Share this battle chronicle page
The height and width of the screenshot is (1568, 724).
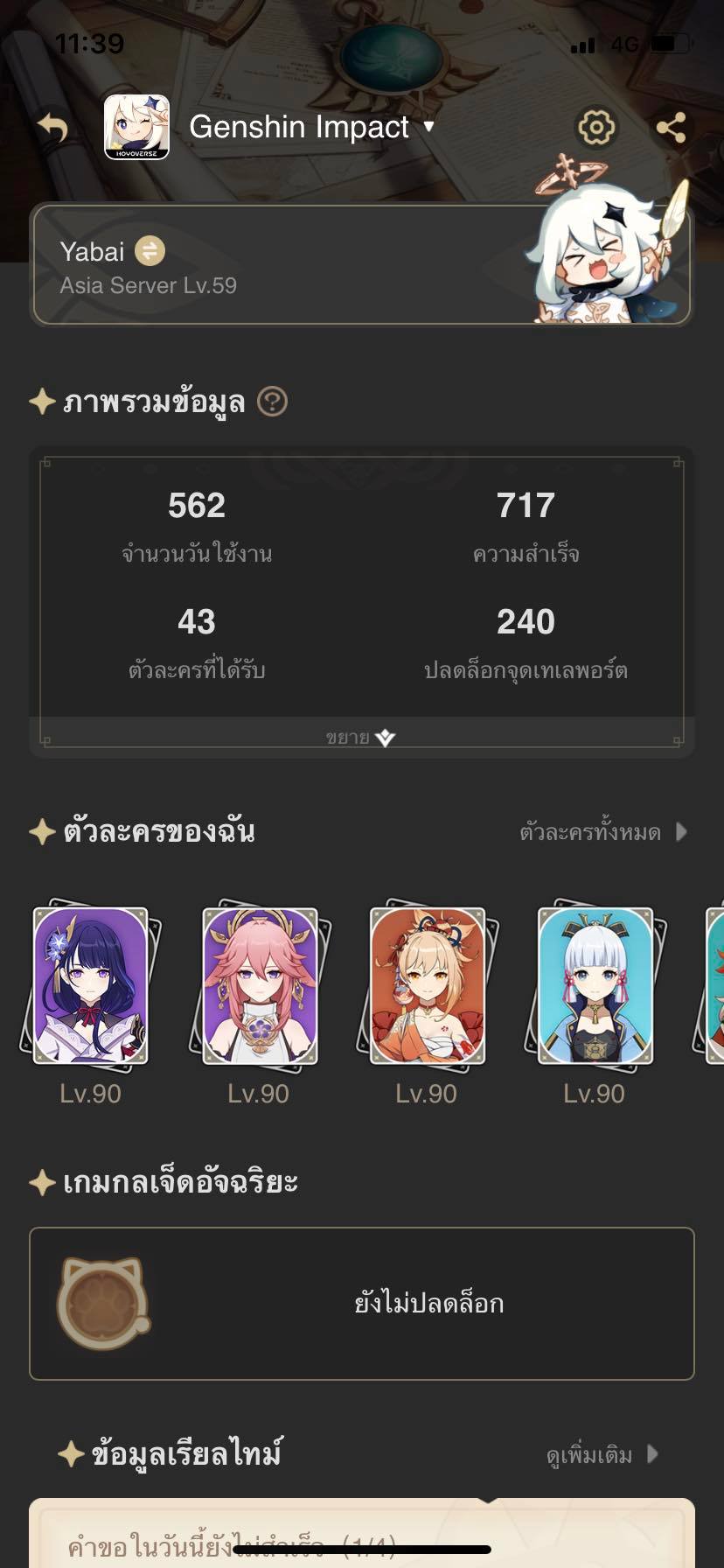point(671,128)
